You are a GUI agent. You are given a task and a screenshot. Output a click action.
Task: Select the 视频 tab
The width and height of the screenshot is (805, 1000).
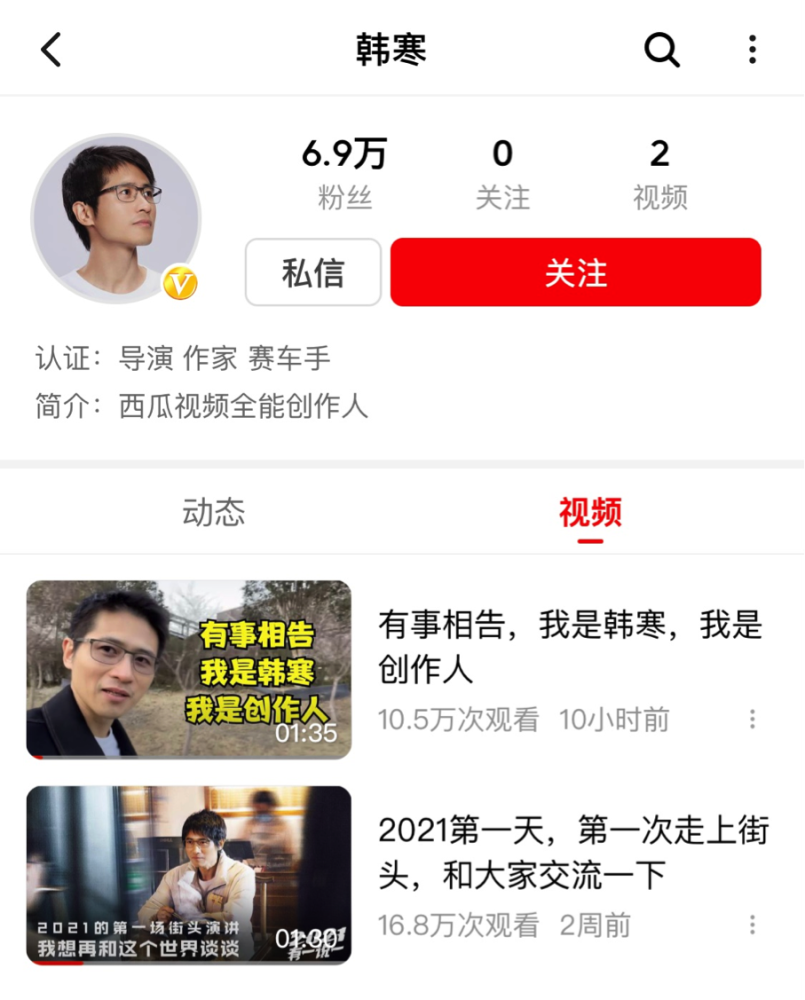[590, 512]
